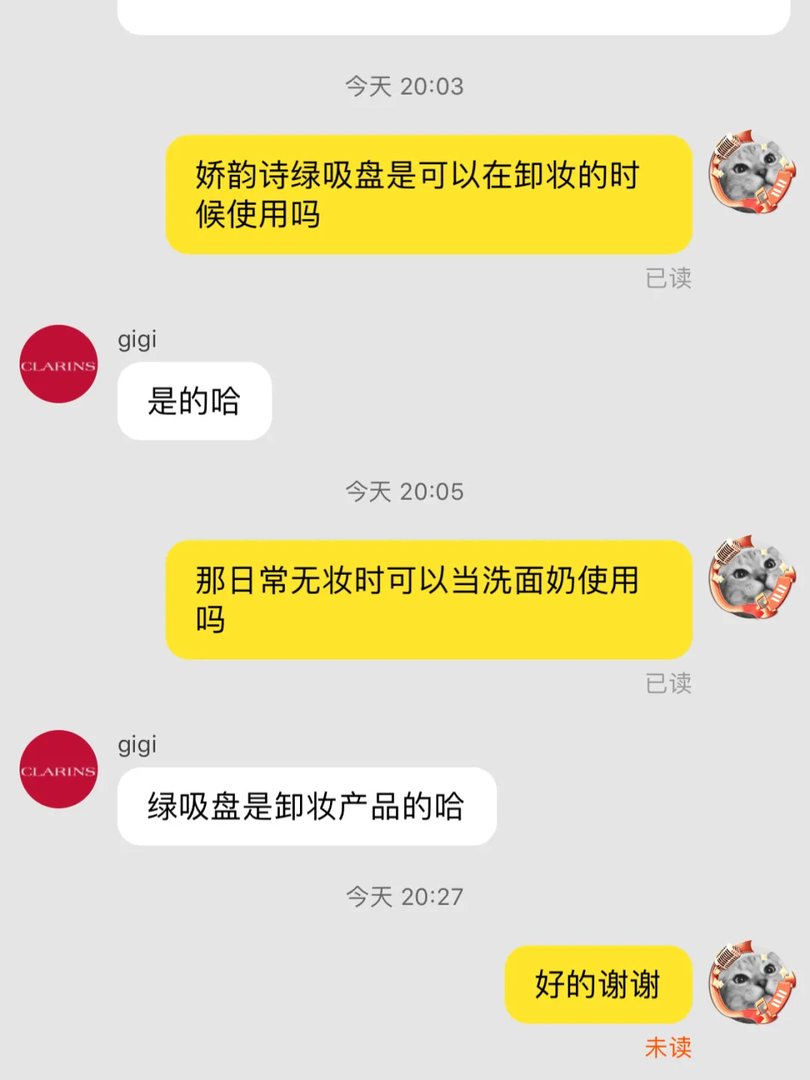Image resolution: width=810 pixels, height=1080 pixels.
Task: Tap the question asking about 洗面奶 usage
Action: pos(430,598)
